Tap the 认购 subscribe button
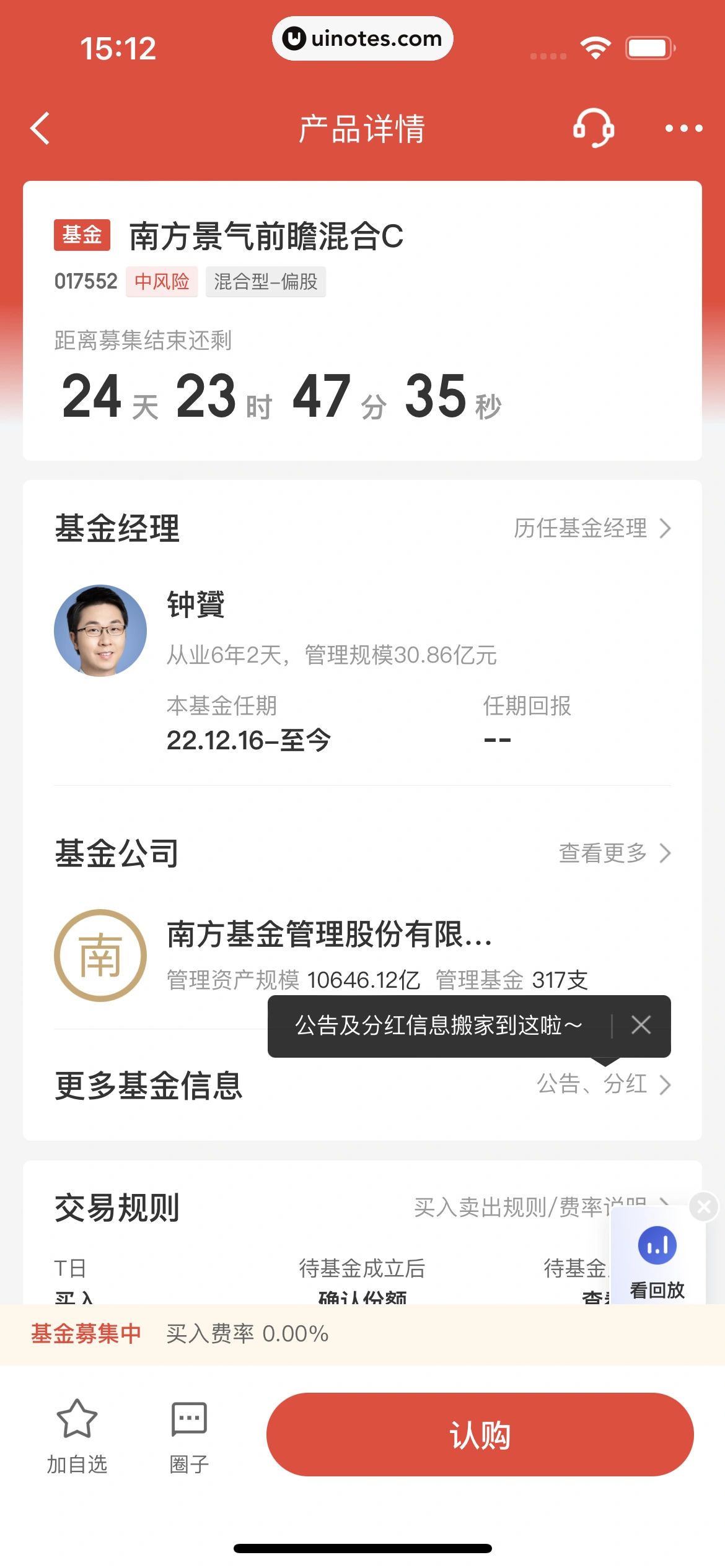Screen dimensions: 725x1568 [x=479, y=1434]
